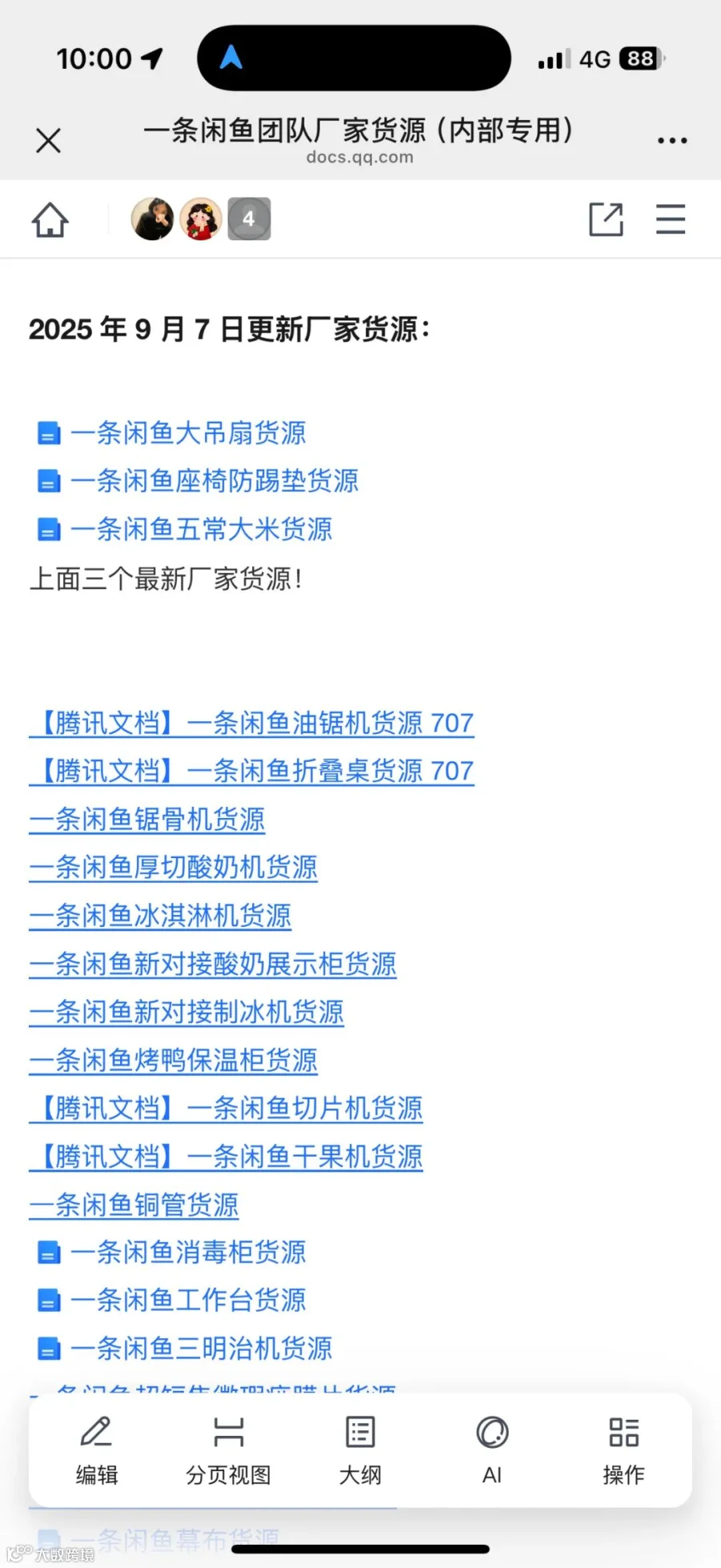721x1568 pixels.
Task: Open the hamburger menu
Action: 671,219
